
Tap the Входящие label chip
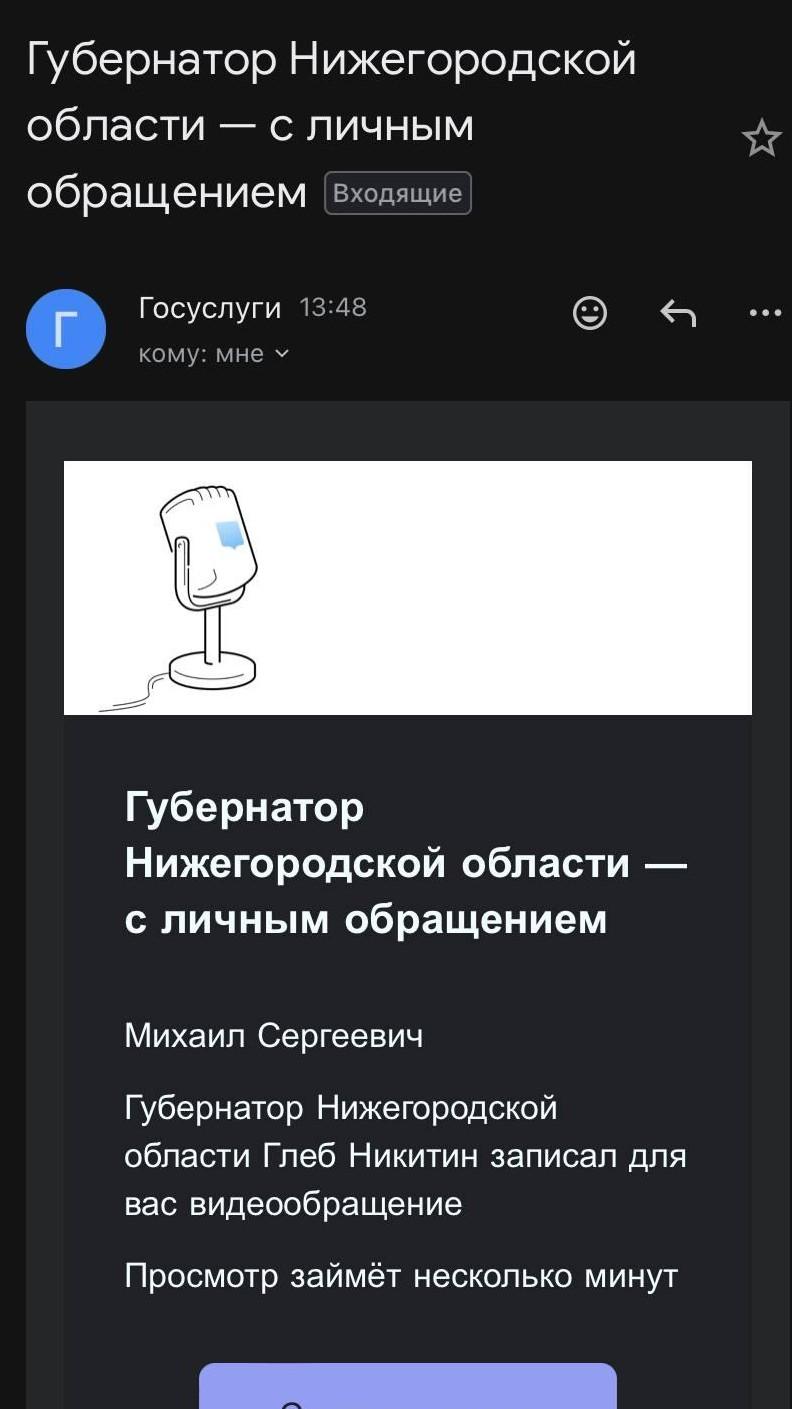click(398, 193)
